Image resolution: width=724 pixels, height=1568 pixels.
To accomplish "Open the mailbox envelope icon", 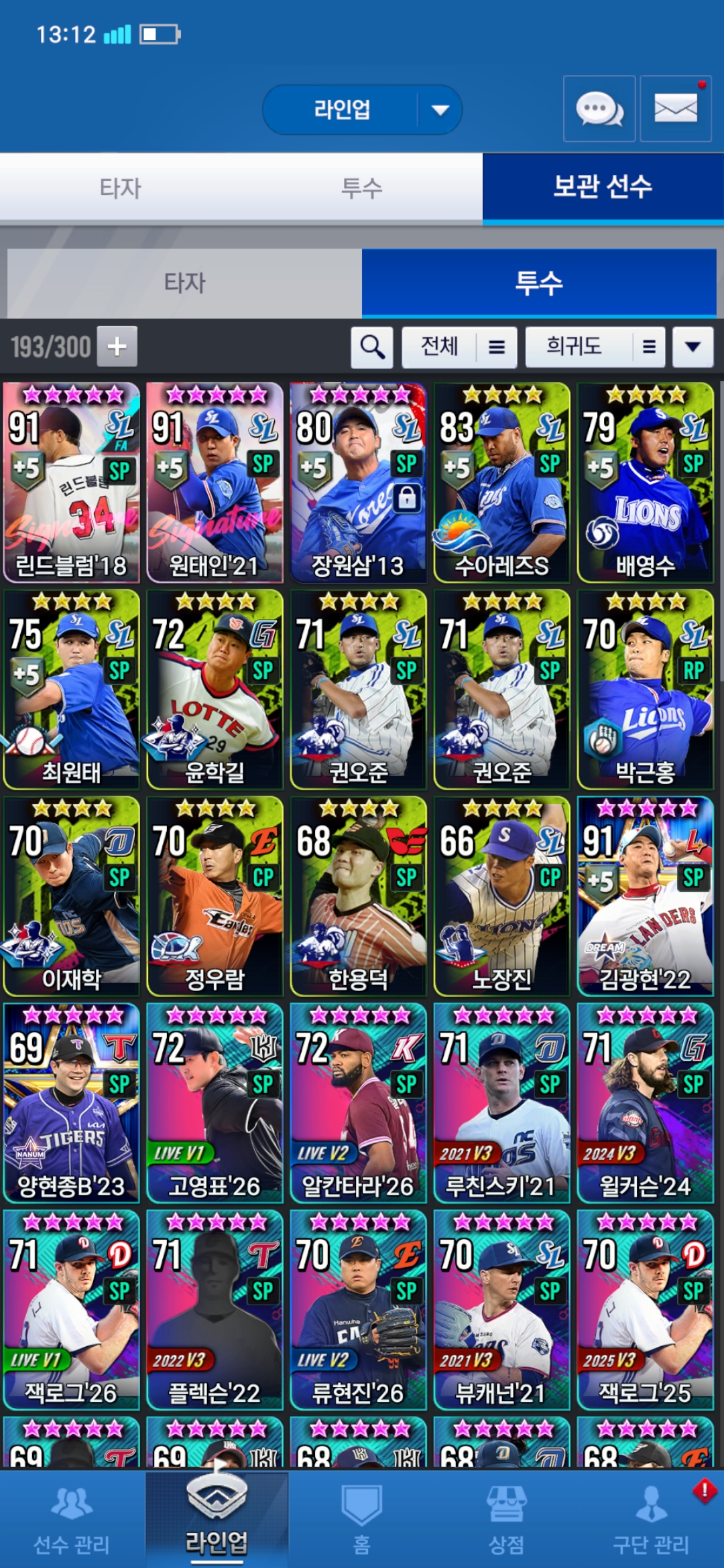I will click(676, 109).
